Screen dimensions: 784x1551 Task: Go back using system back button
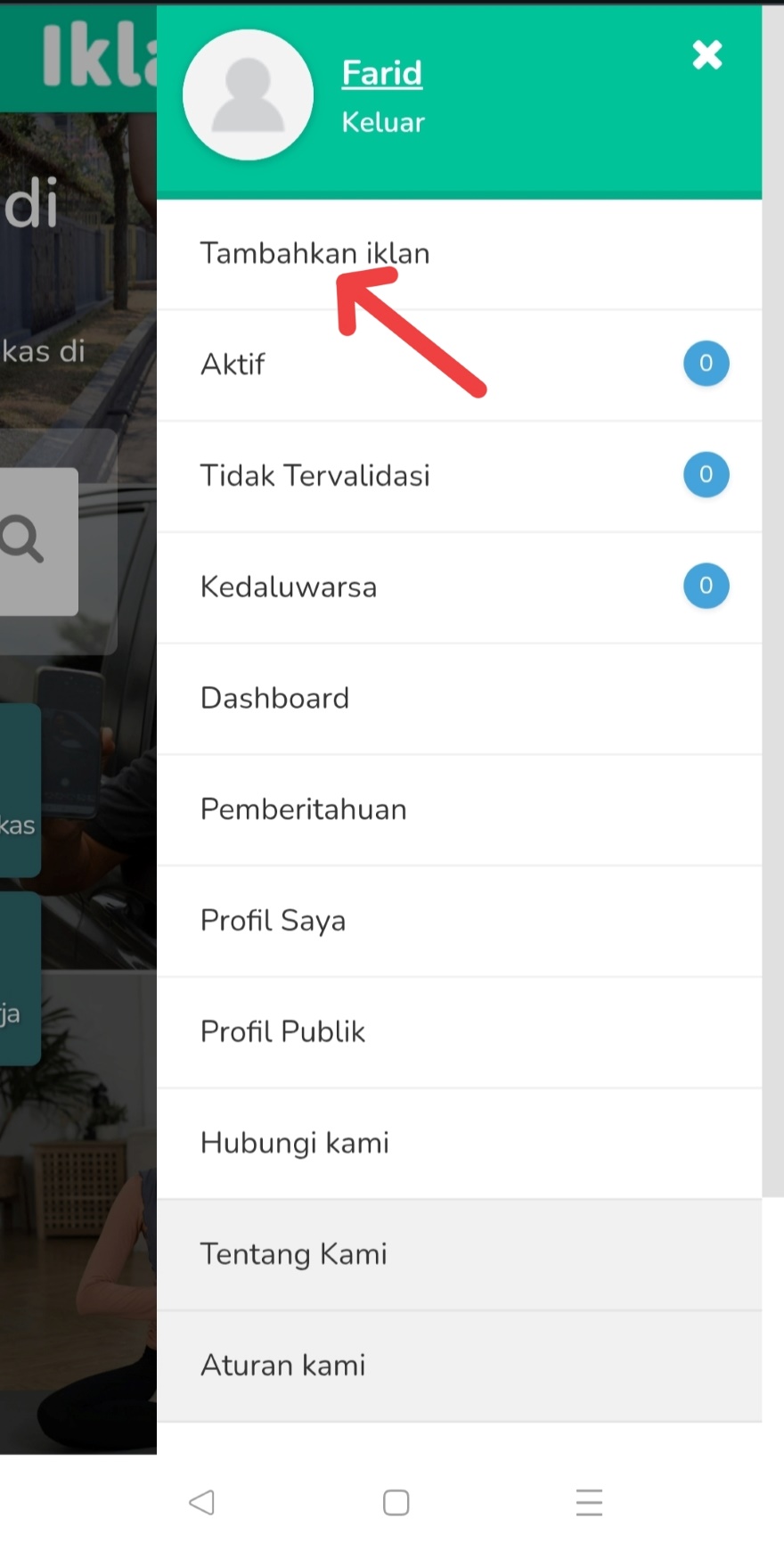(x=202, y=1502)
